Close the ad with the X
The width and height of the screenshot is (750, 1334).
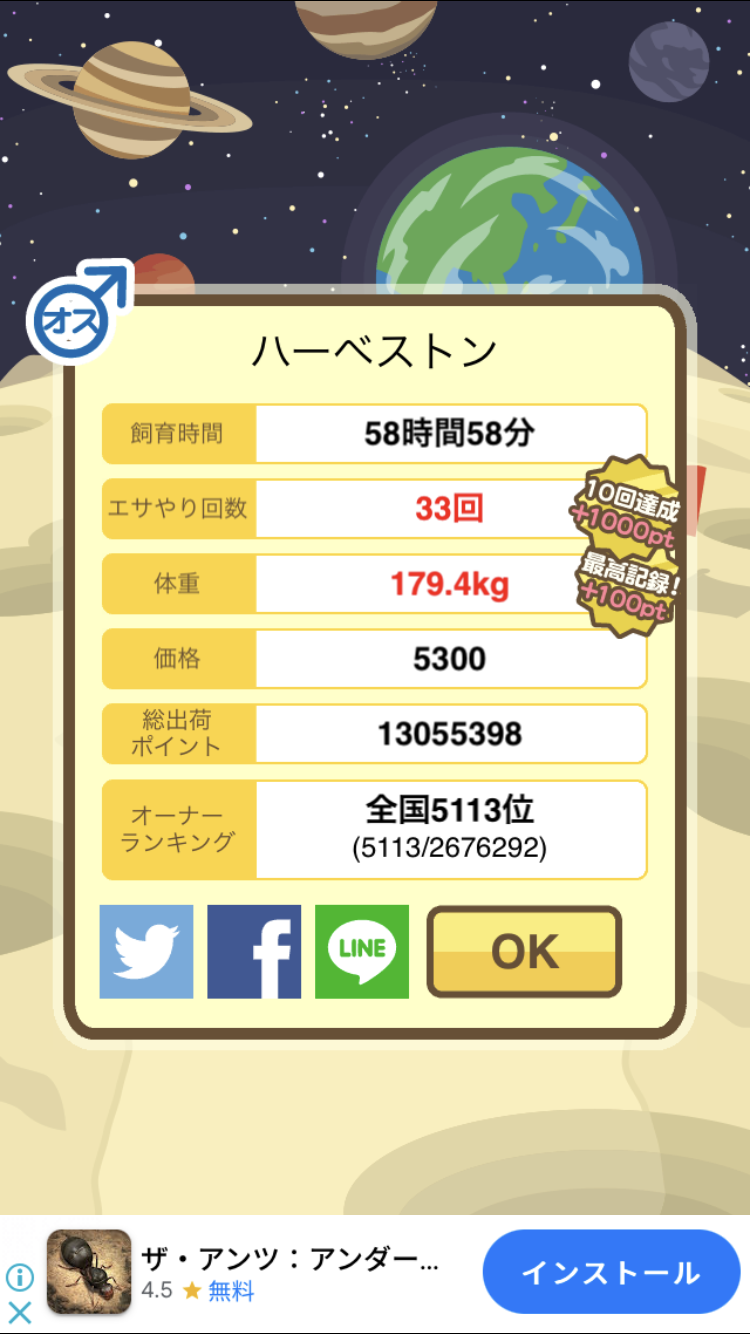click(x=20, y=1311)
